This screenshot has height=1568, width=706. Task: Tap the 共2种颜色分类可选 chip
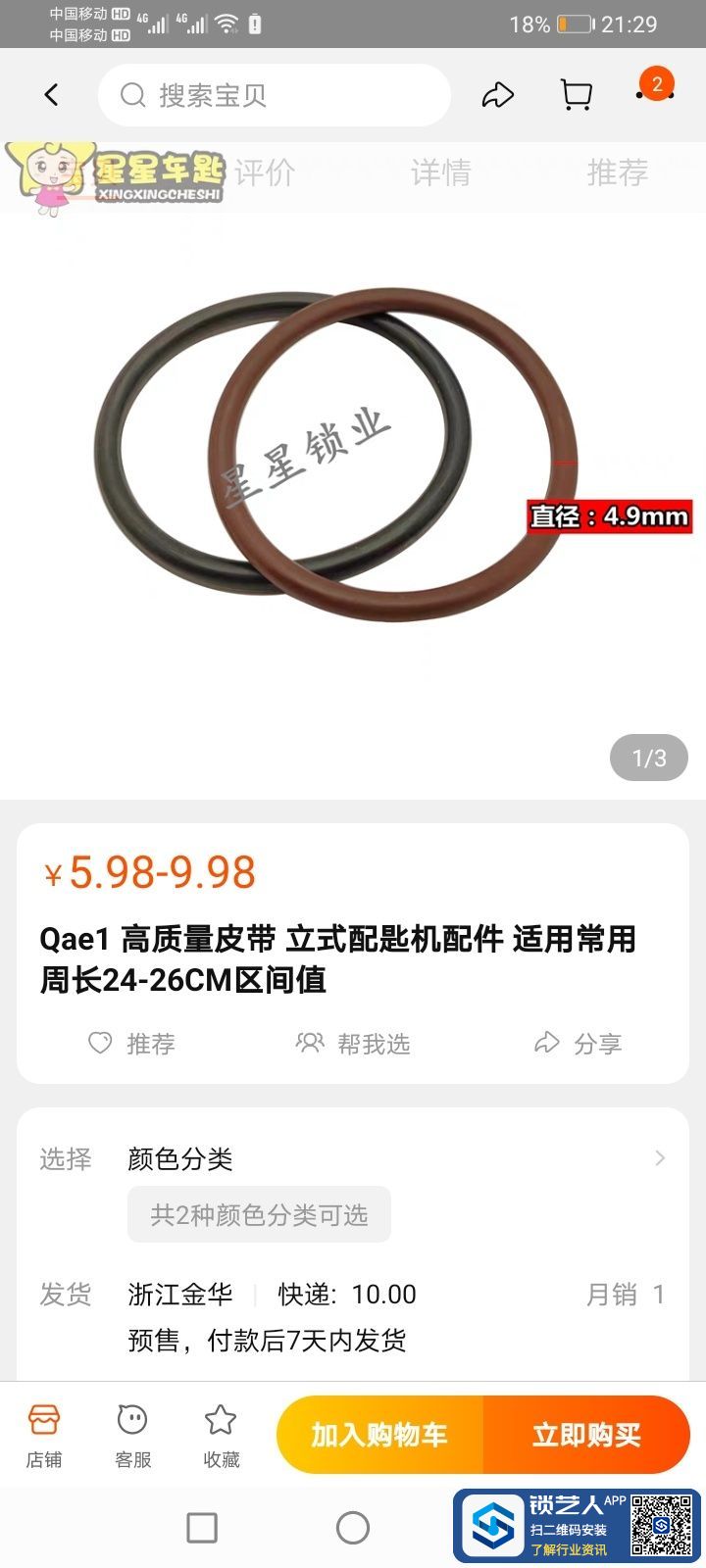point(259,1215)
